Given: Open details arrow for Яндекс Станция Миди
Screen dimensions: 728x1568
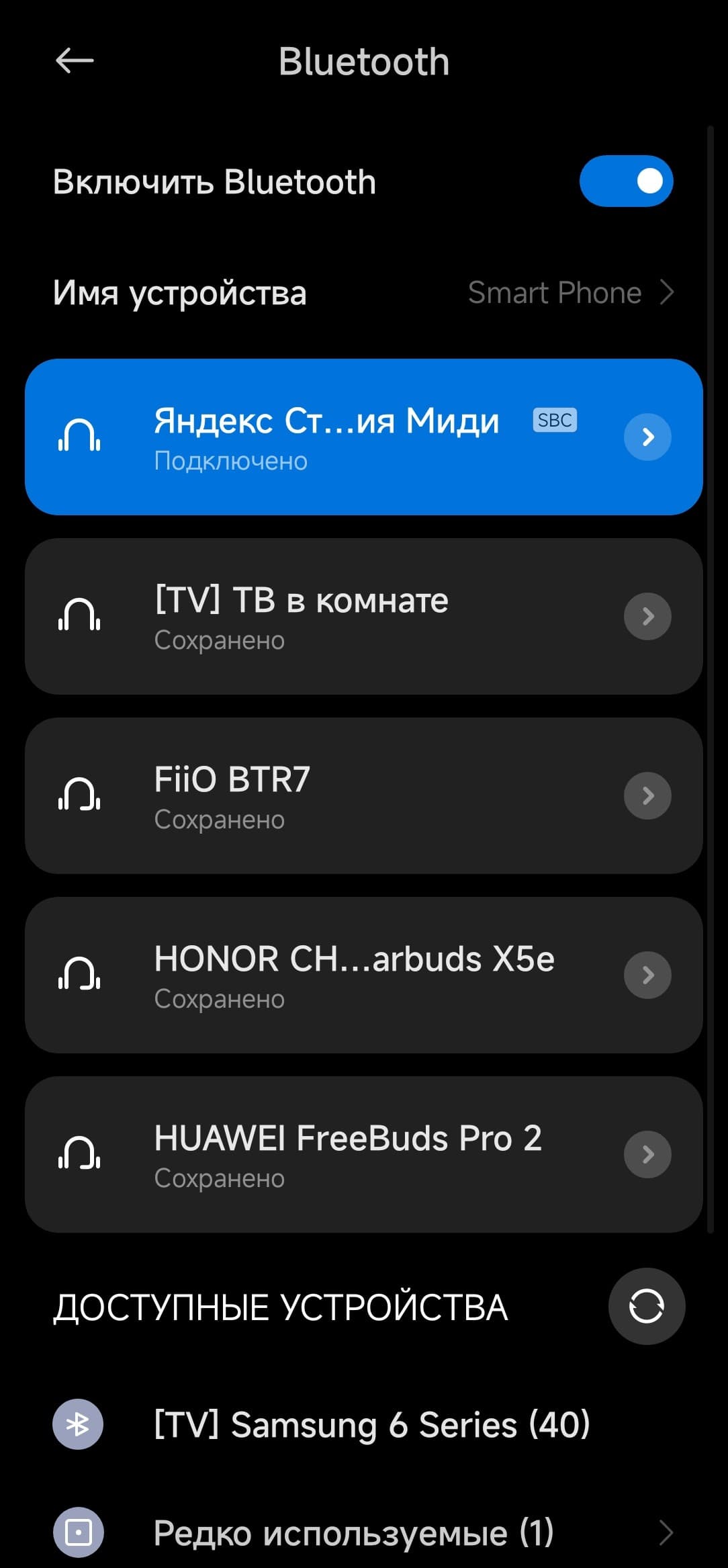Looking at the screenshot, I should (x=647, y=437).
